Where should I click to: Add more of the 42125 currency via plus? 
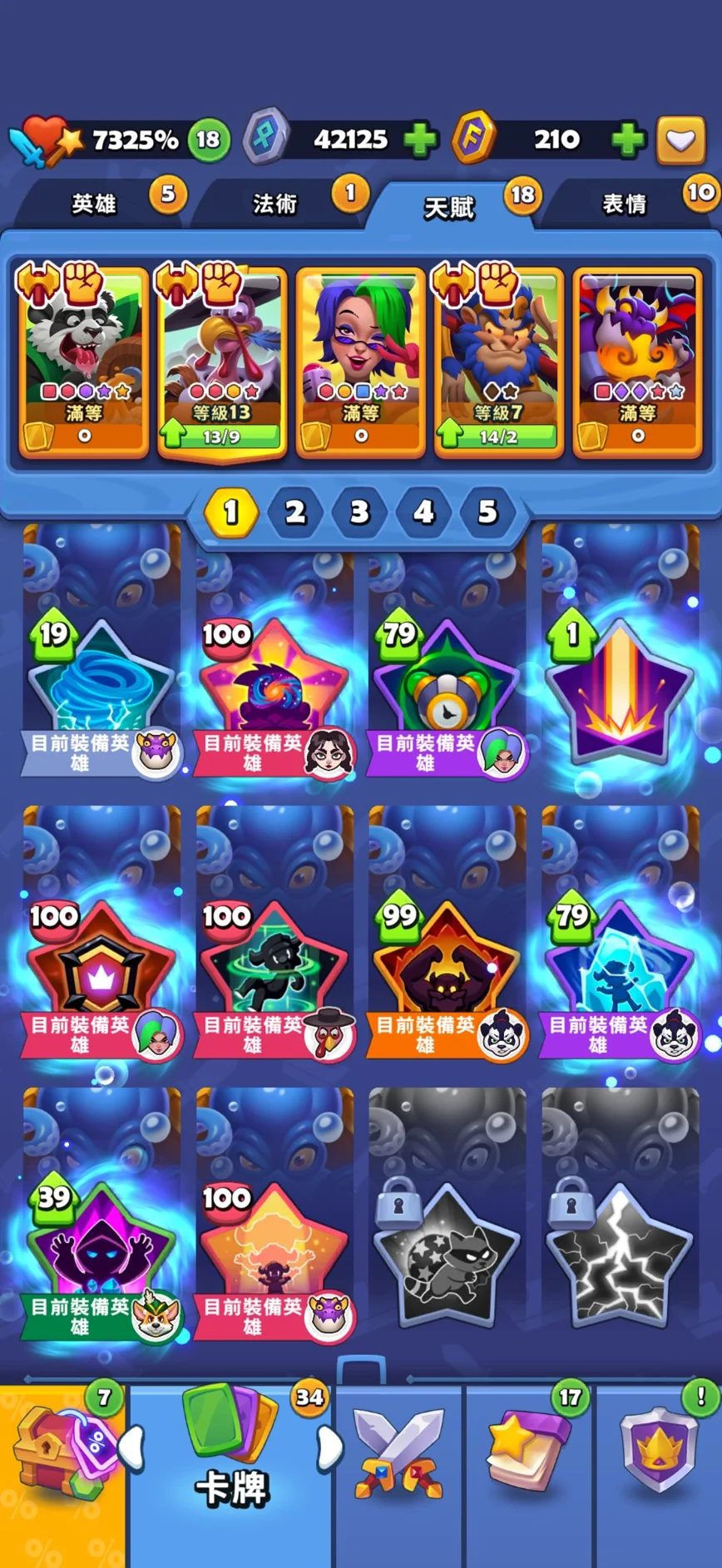(x=420, y=139)
